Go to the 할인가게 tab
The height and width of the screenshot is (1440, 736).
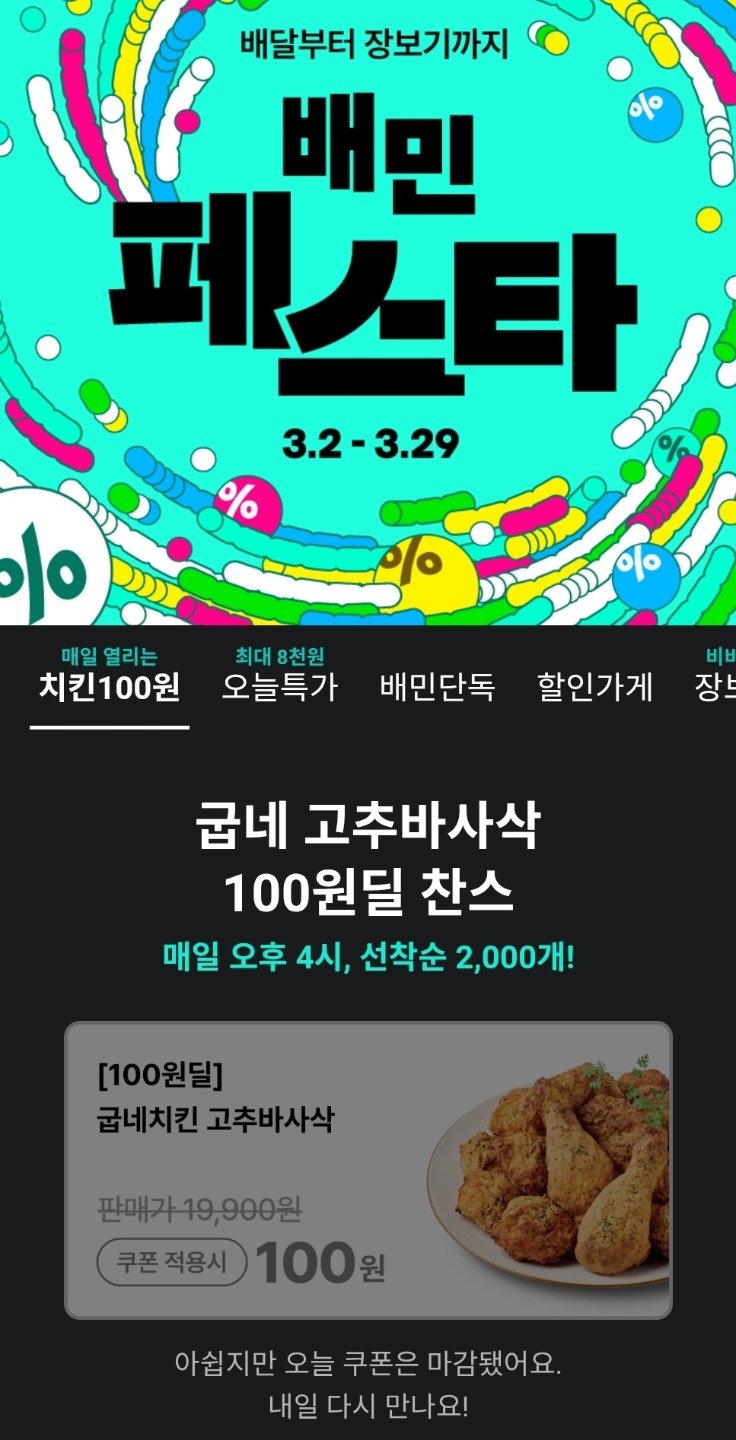[x=595, y=687]
